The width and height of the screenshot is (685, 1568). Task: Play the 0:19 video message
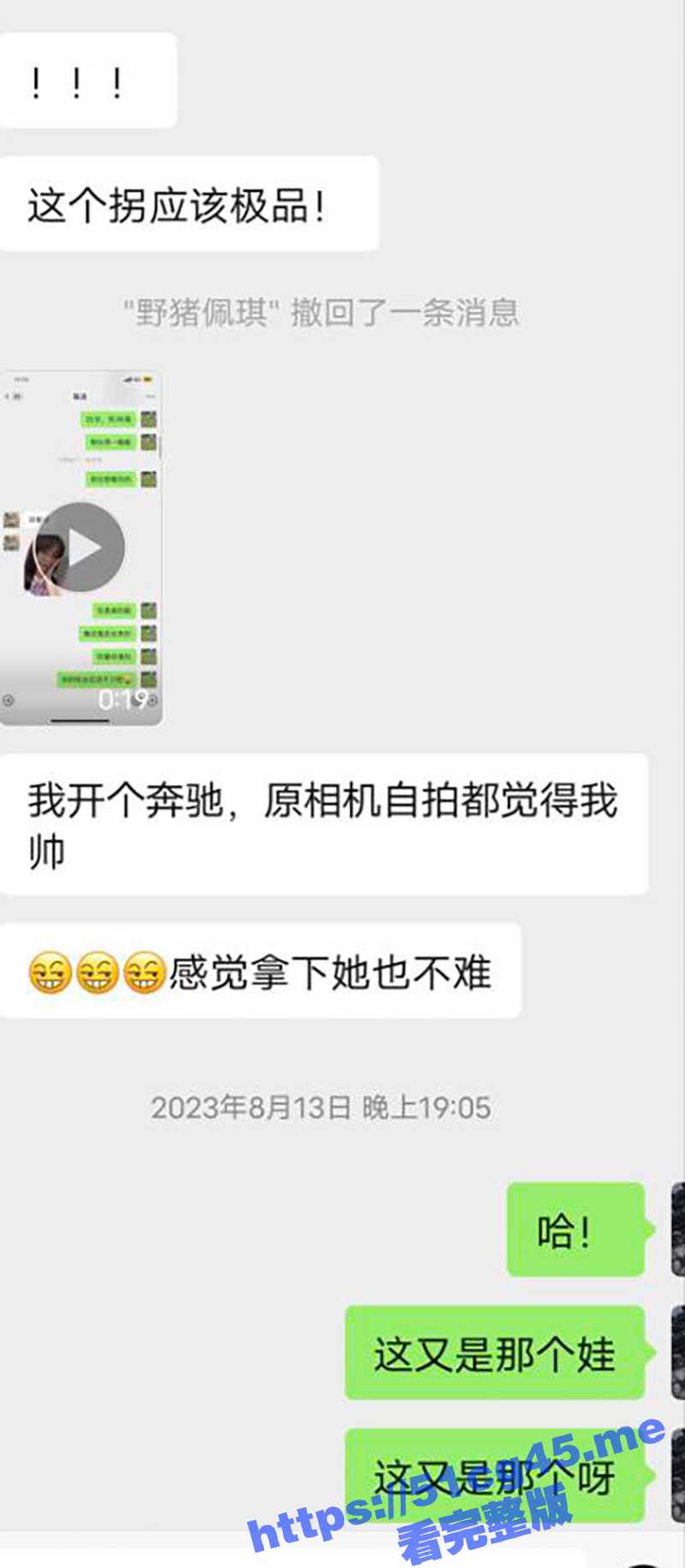80,548
